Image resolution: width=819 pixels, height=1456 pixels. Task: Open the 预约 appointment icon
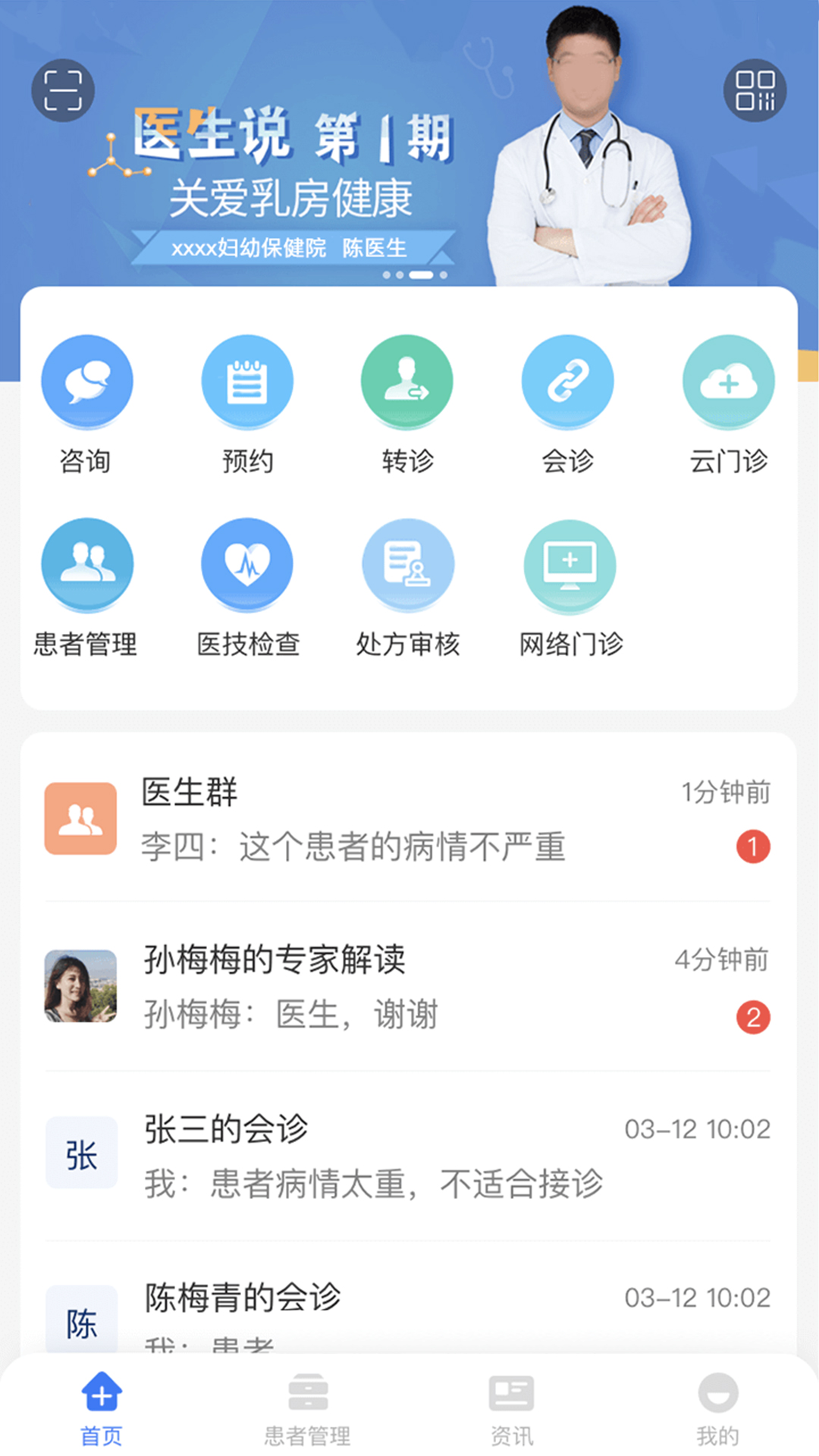coord(247,381)
